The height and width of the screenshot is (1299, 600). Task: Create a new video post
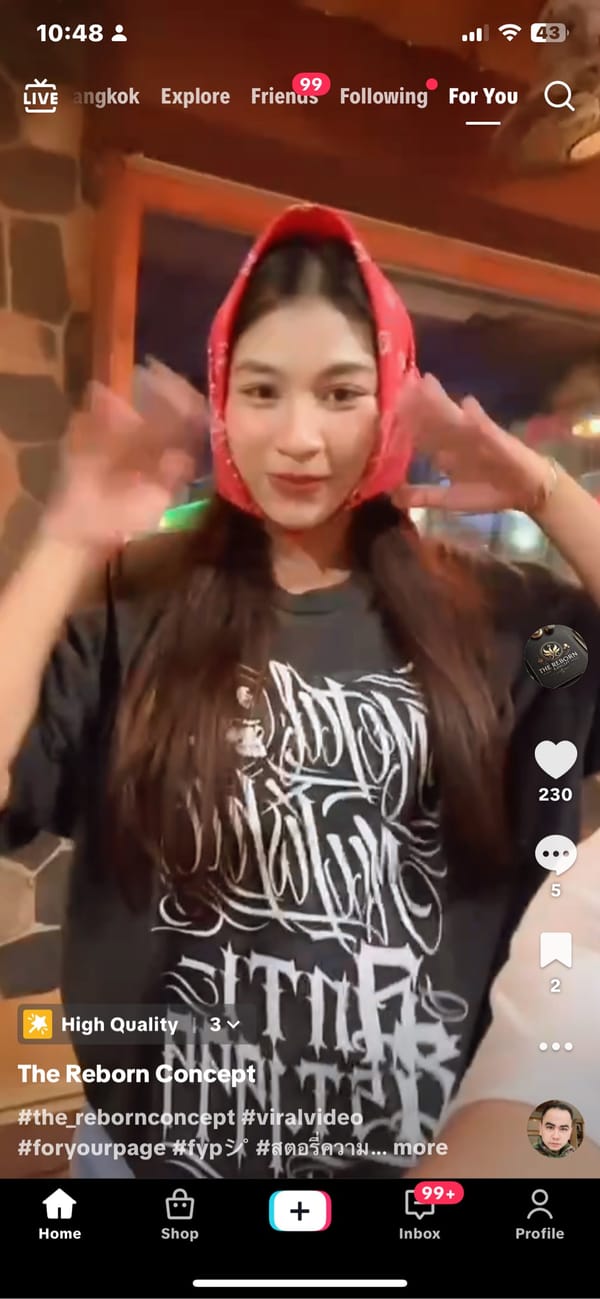[x=300, y=1211]
